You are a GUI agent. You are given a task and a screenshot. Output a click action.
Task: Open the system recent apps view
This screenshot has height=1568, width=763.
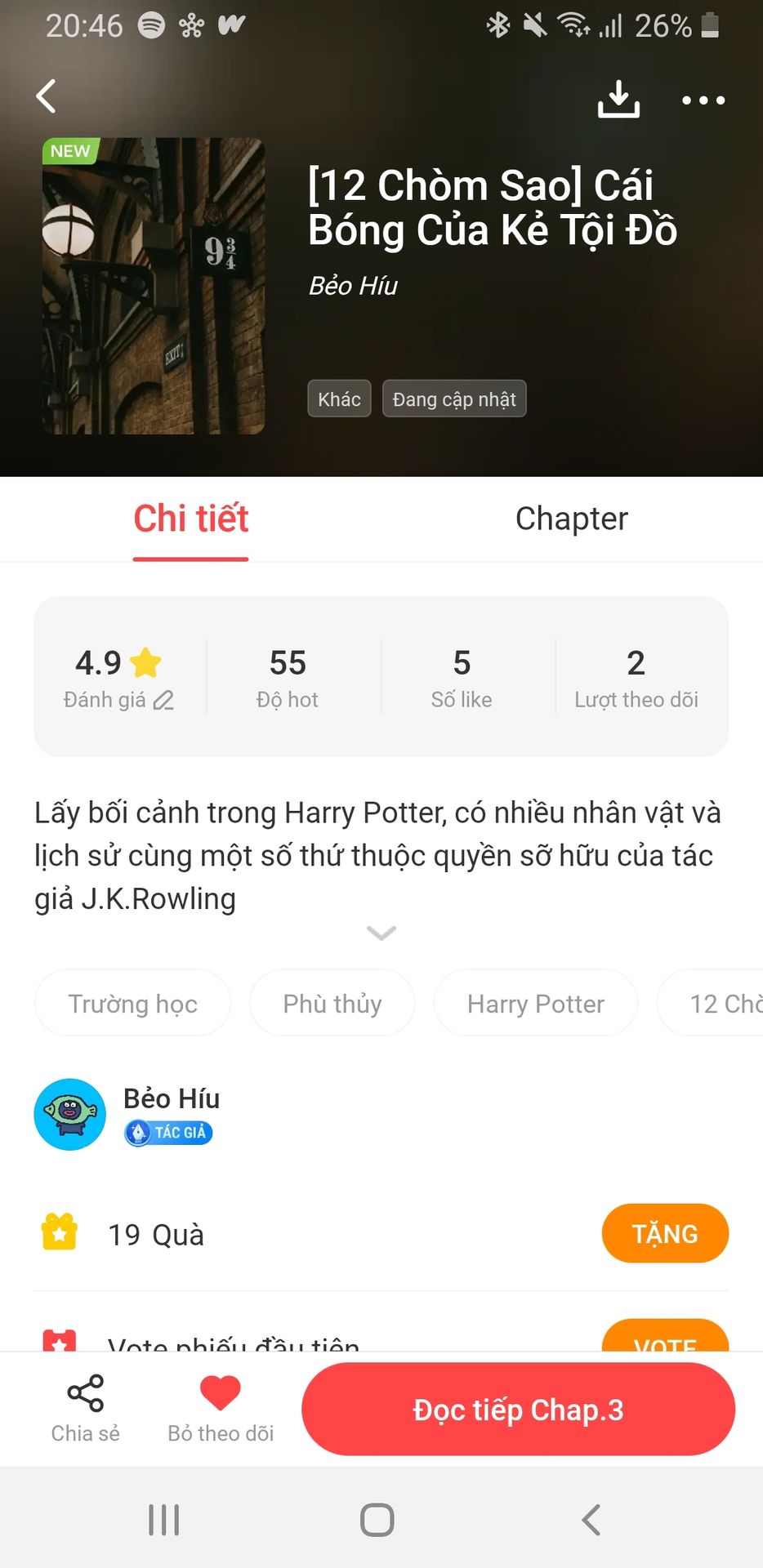(164, 1520)
